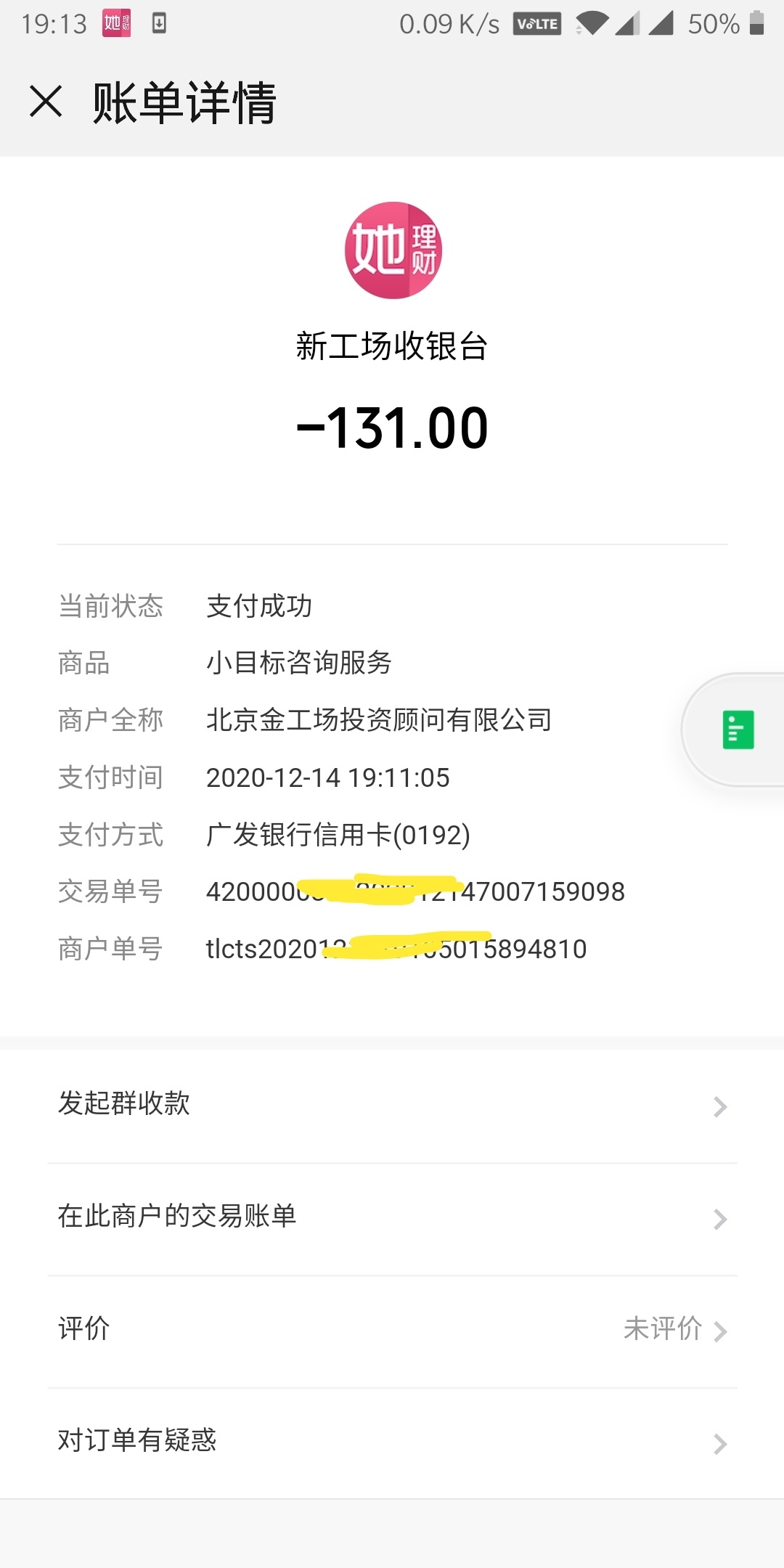The height and width of the screenshot is (1568, 784).
Task: Tap the green floating bill icon
Action: pyautogui.click(x=738, y=730)
